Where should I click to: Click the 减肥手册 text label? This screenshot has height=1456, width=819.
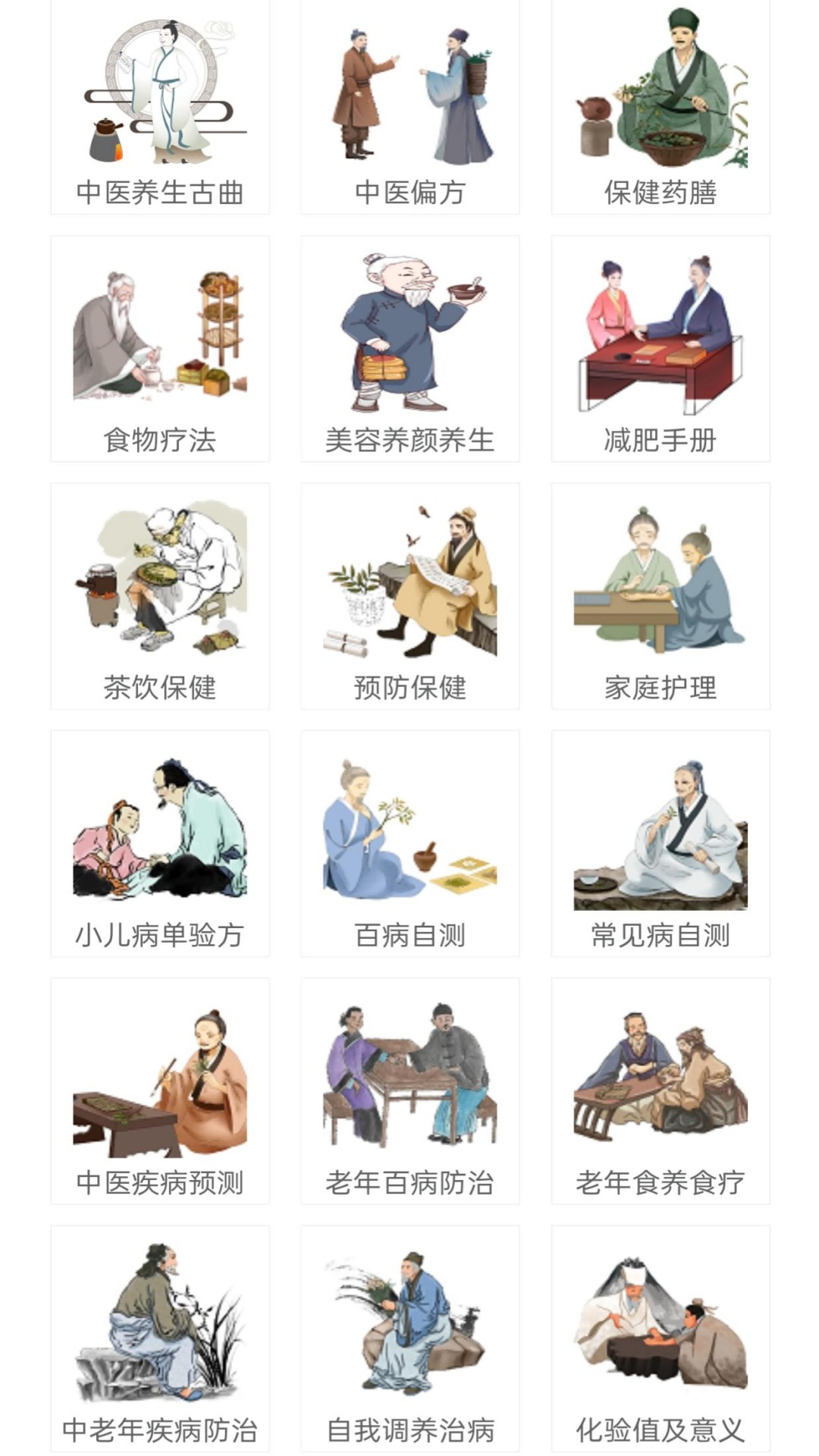(660, 438)
